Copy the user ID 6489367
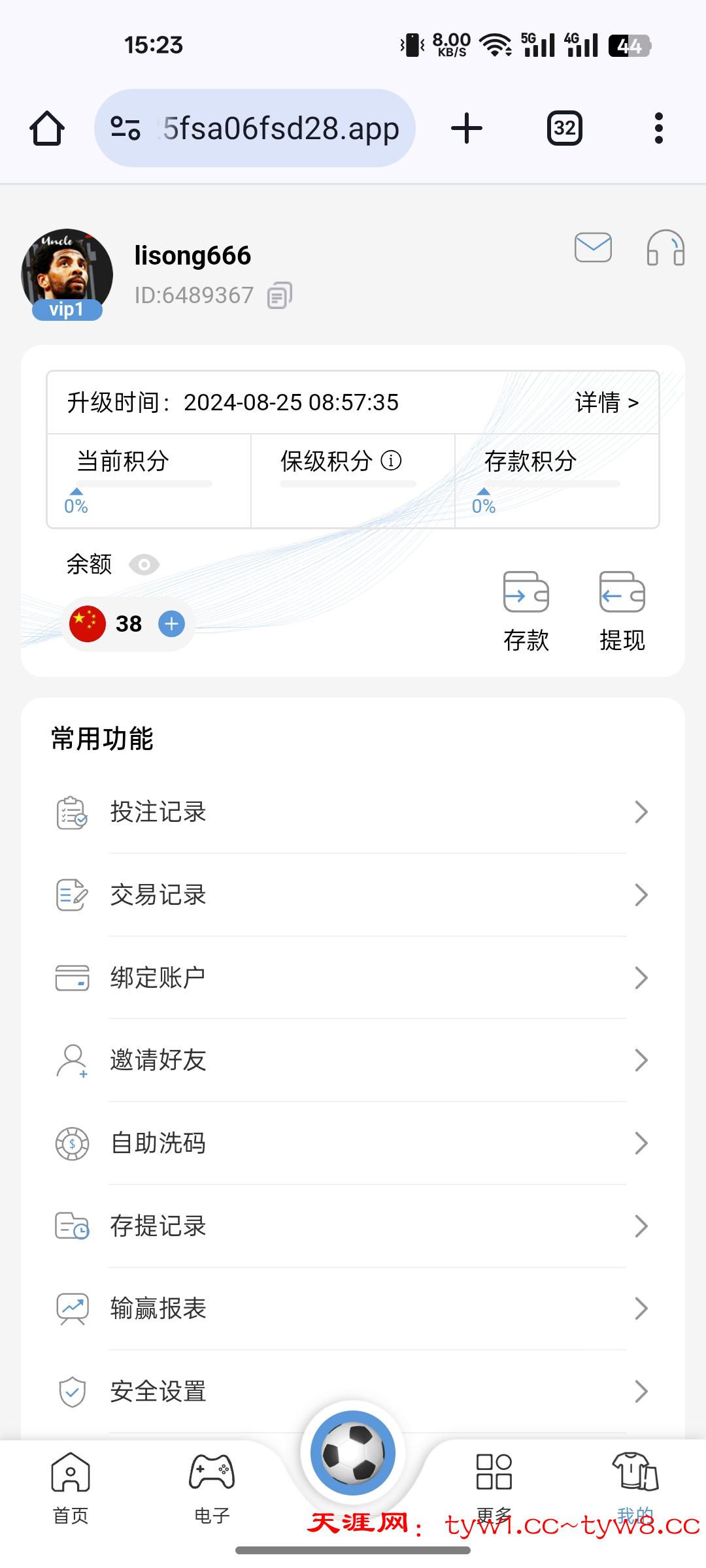Image resolution: width=706 pixels, height=1568 pixels. (280, 295)
